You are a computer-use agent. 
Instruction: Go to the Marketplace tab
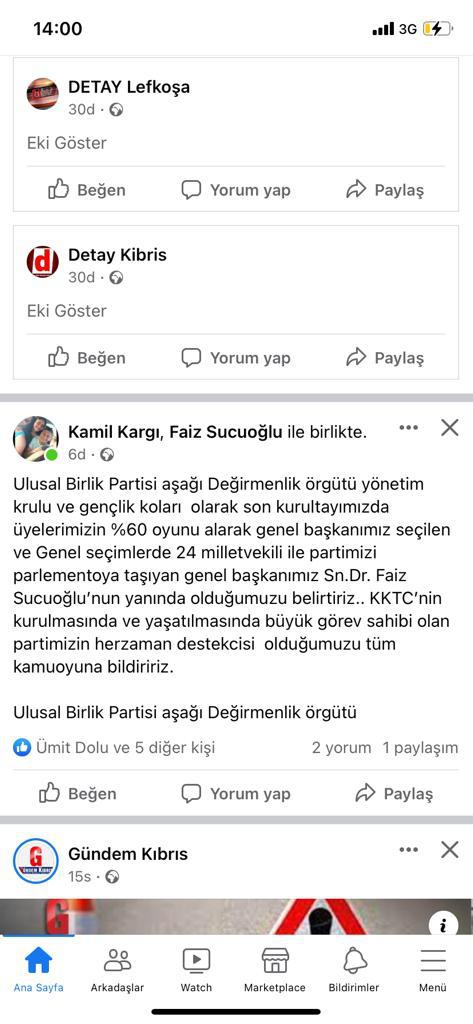point(275,970)
